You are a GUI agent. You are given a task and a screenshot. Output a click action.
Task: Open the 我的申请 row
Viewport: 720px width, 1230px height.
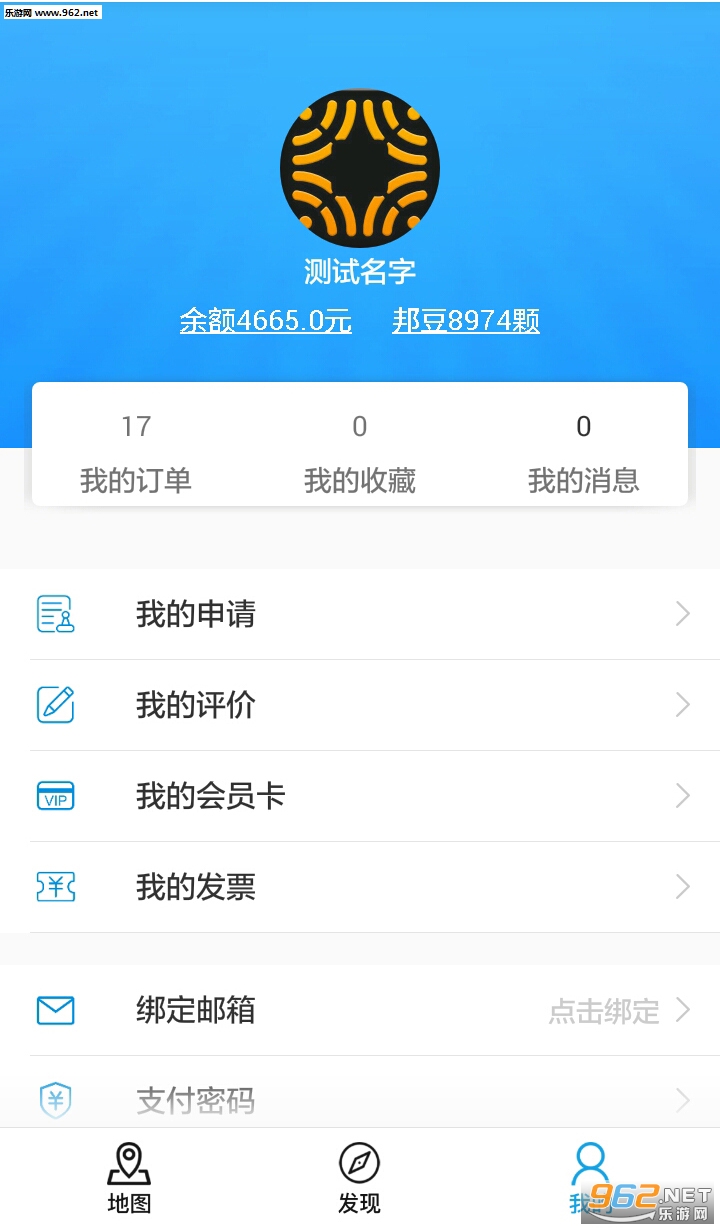360,614
